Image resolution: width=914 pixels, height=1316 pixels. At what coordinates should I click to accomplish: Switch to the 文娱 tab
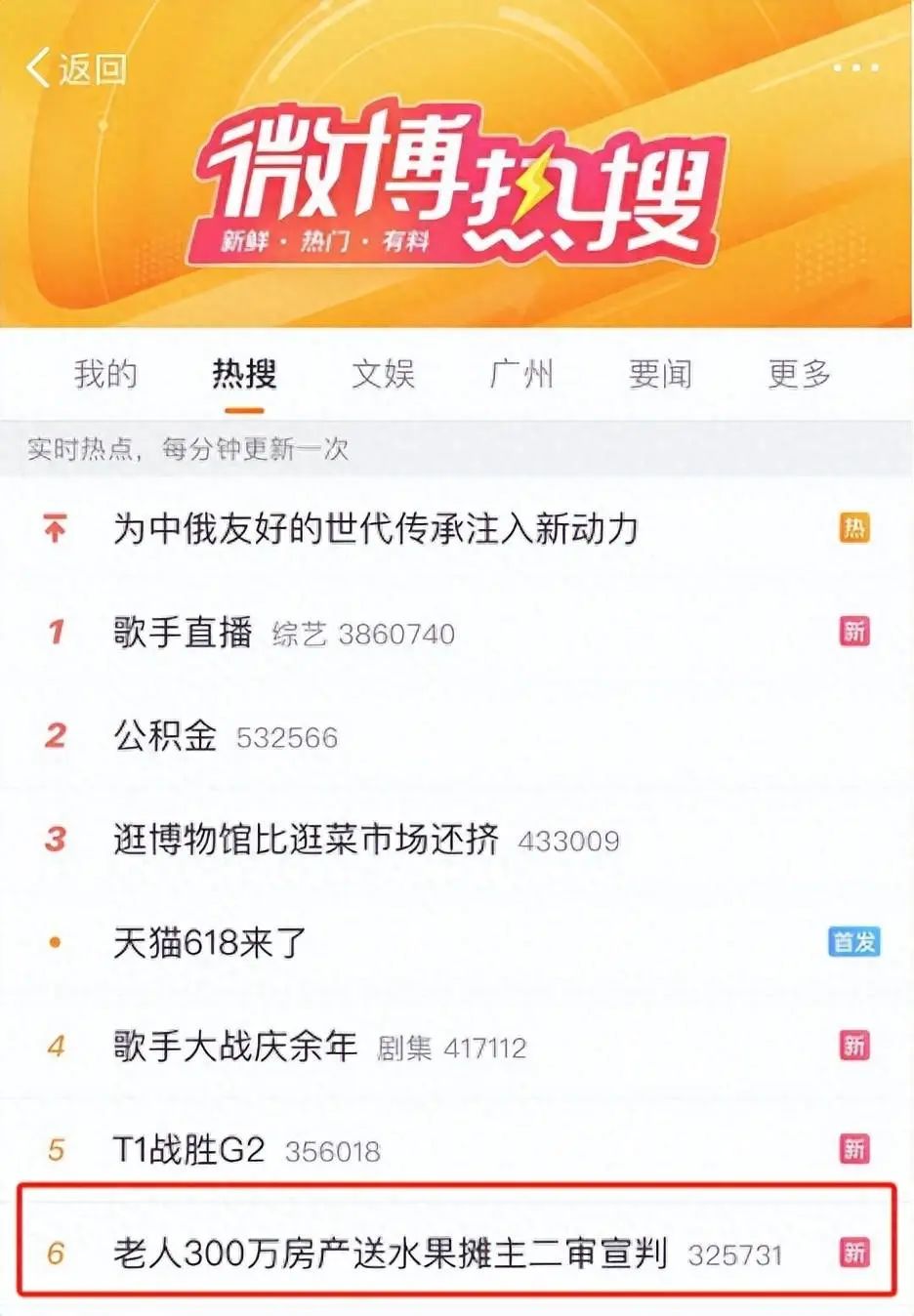383,374
